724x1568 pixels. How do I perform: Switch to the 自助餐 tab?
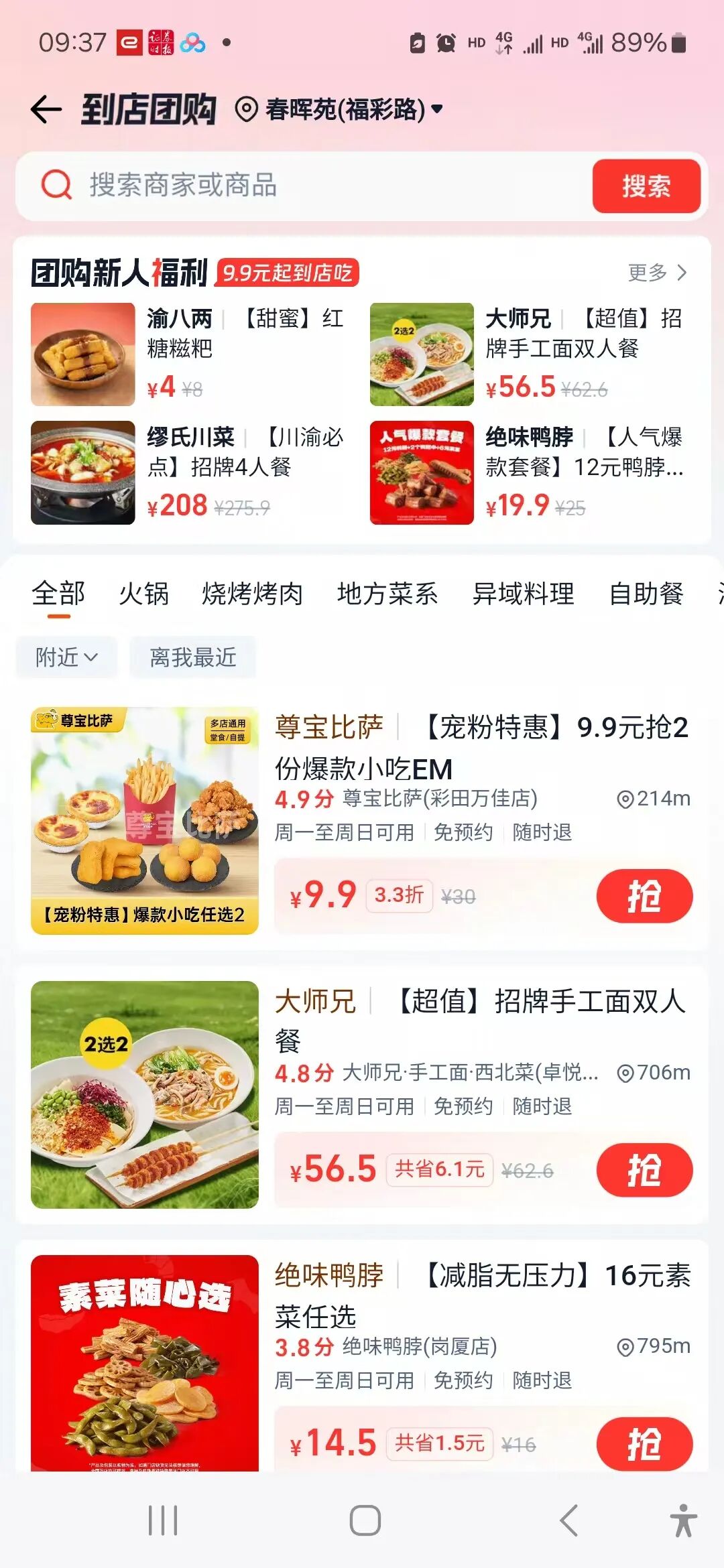(x=646, y=594)
